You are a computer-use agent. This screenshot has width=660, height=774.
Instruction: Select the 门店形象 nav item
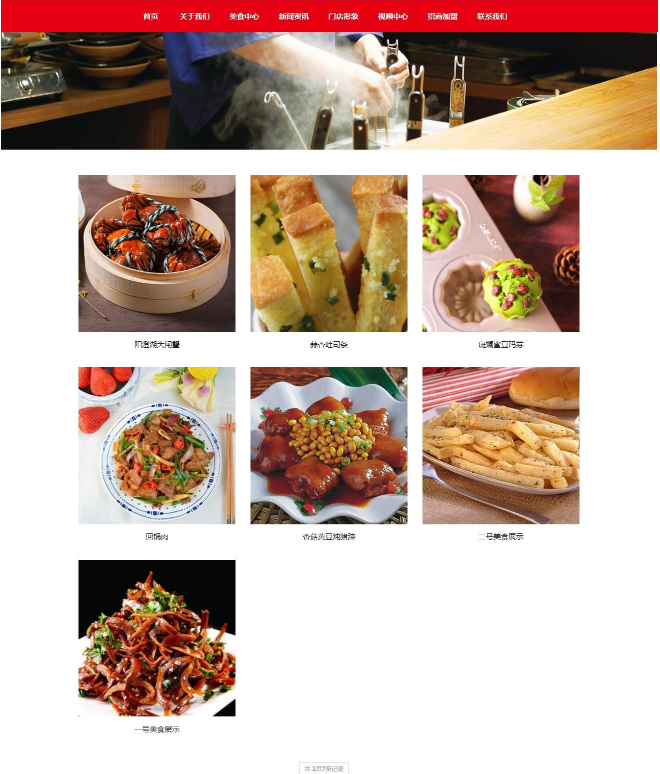coord(343,17)
